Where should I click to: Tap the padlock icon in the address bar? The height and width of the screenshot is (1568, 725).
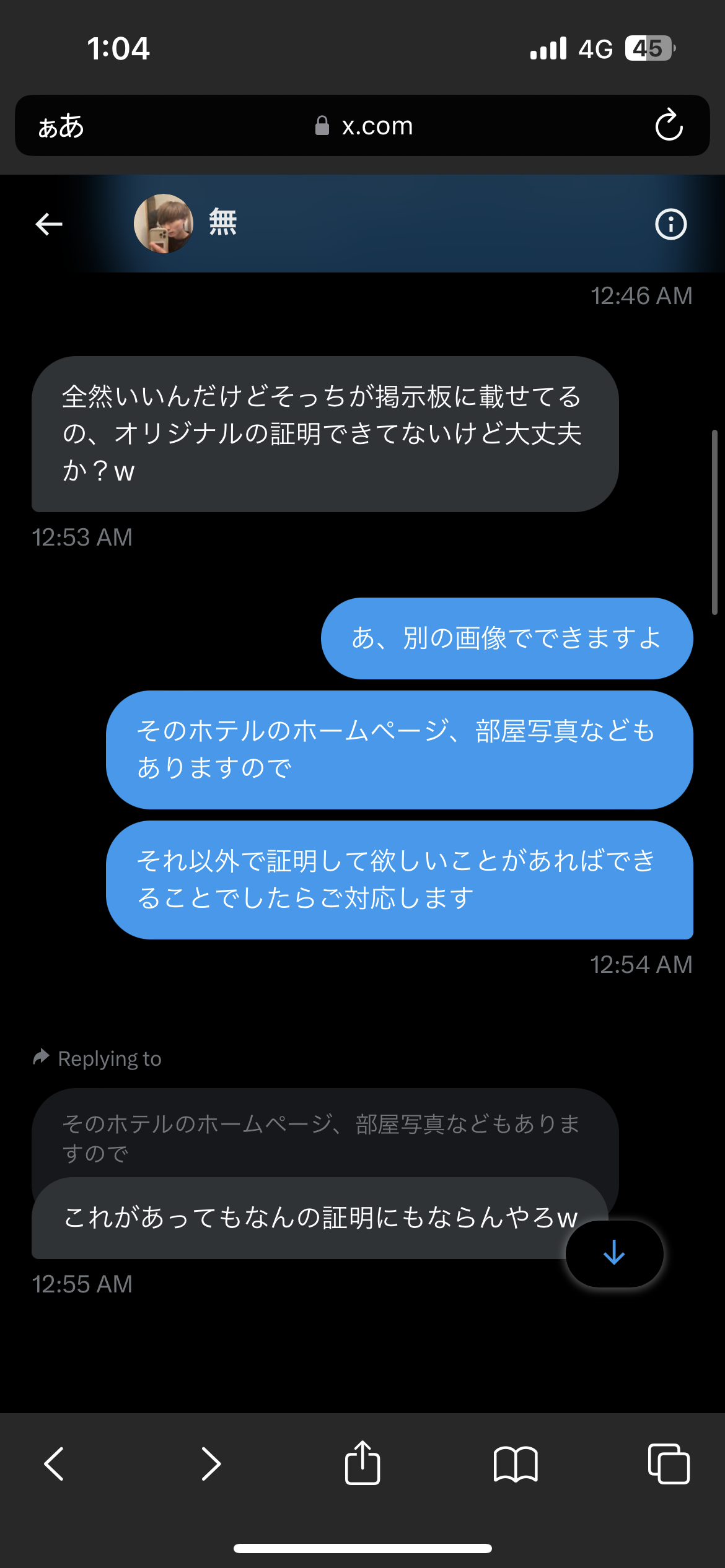click(323, 126)
